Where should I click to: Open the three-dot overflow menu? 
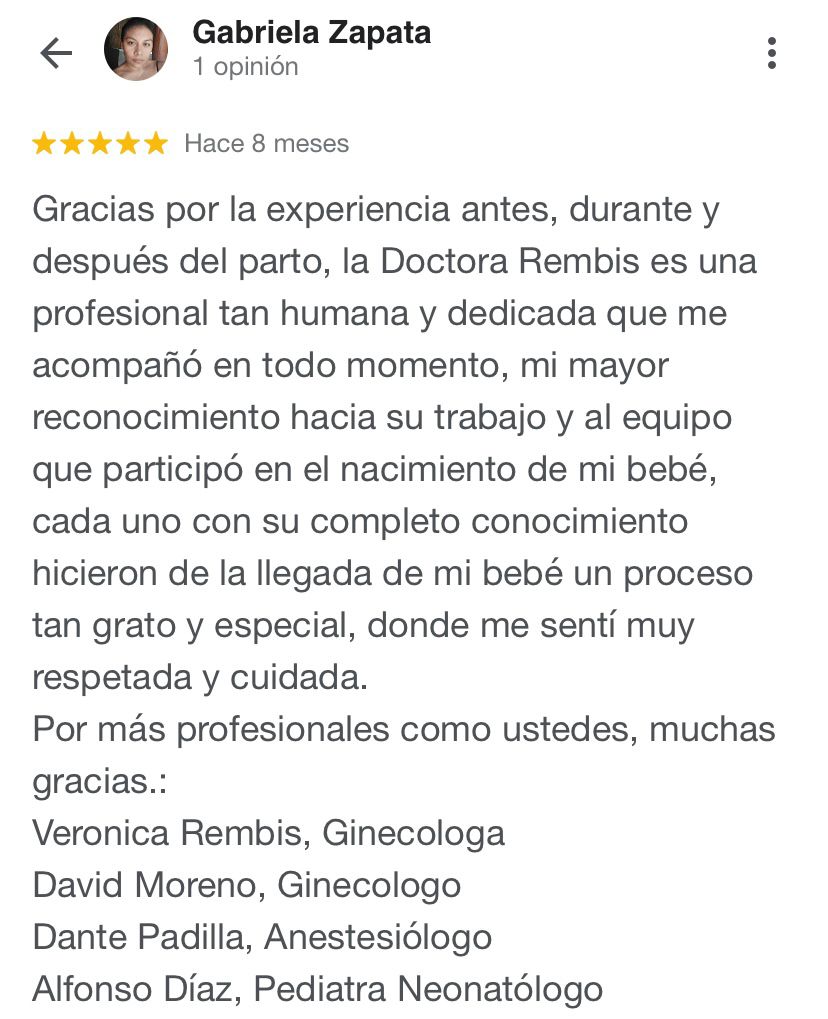pos(771,53)
